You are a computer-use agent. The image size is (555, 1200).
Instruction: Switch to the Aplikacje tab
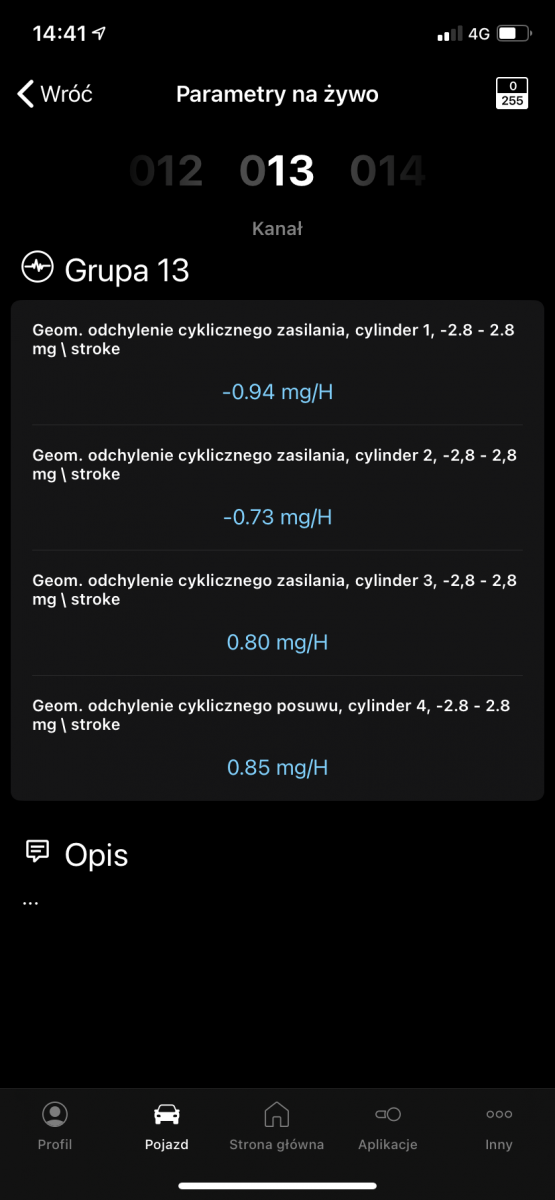pos(388,1126)
